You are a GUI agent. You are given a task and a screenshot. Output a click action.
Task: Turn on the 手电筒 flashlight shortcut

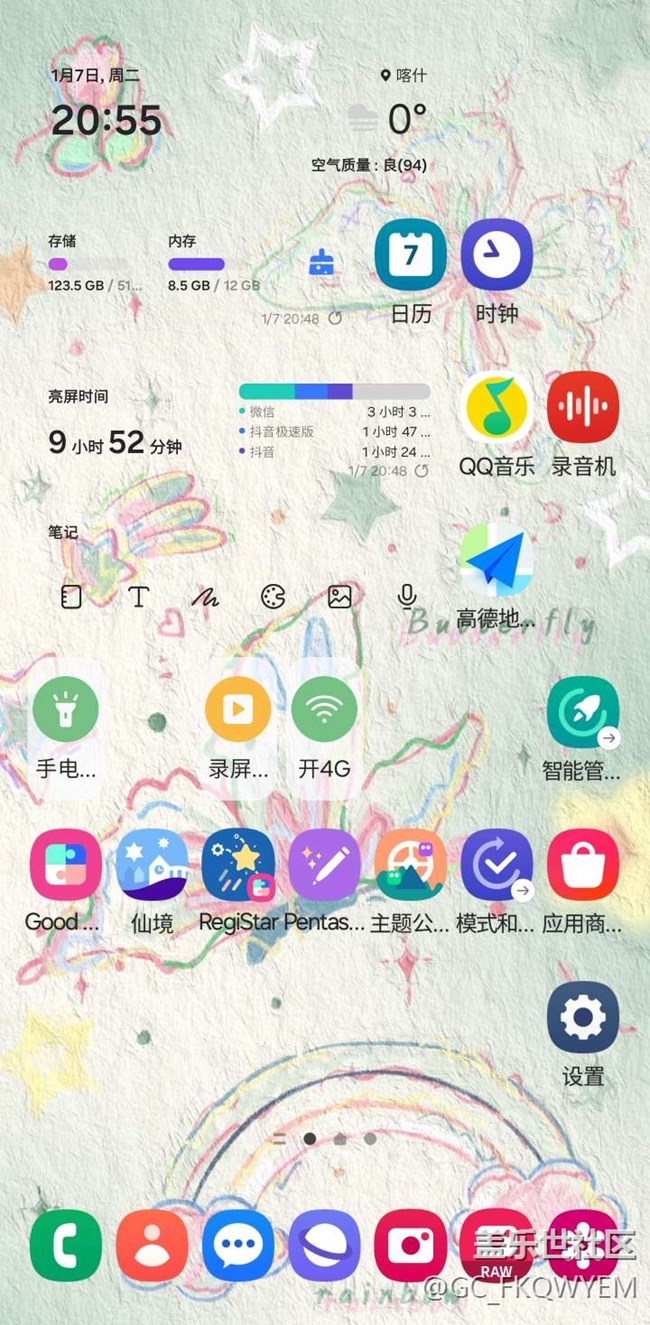tap(66, 711)
